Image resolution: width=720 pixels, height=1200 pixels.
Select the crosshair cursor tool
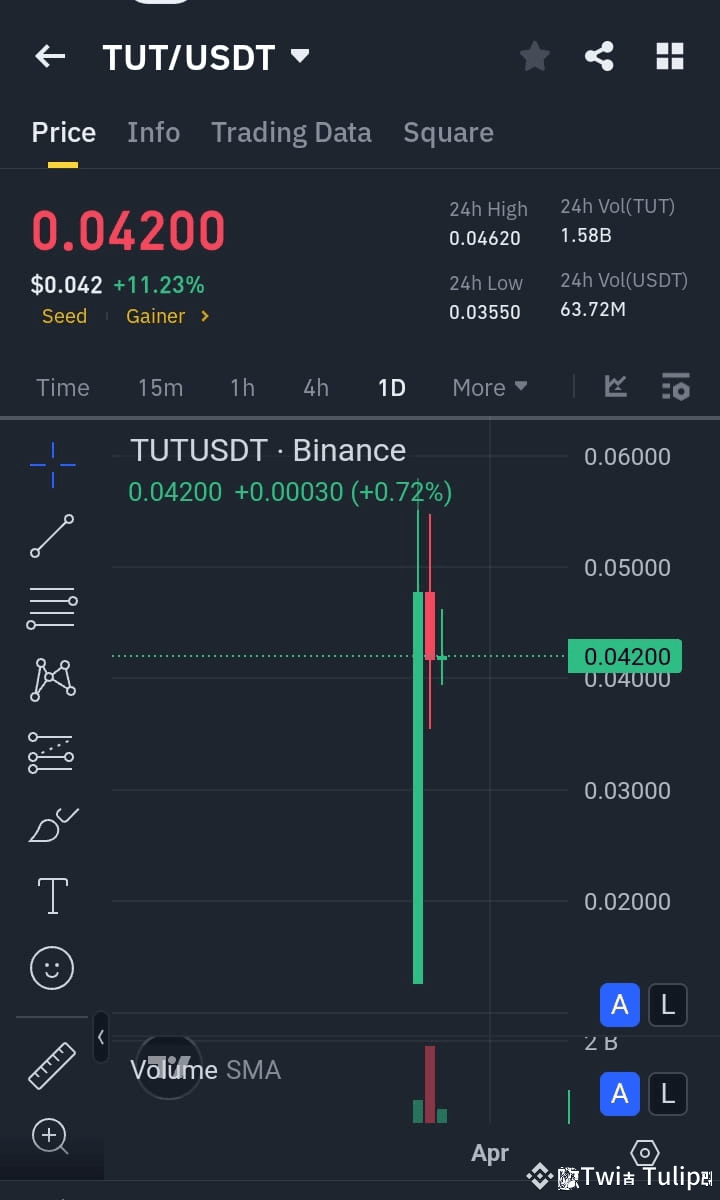[52, 463]
